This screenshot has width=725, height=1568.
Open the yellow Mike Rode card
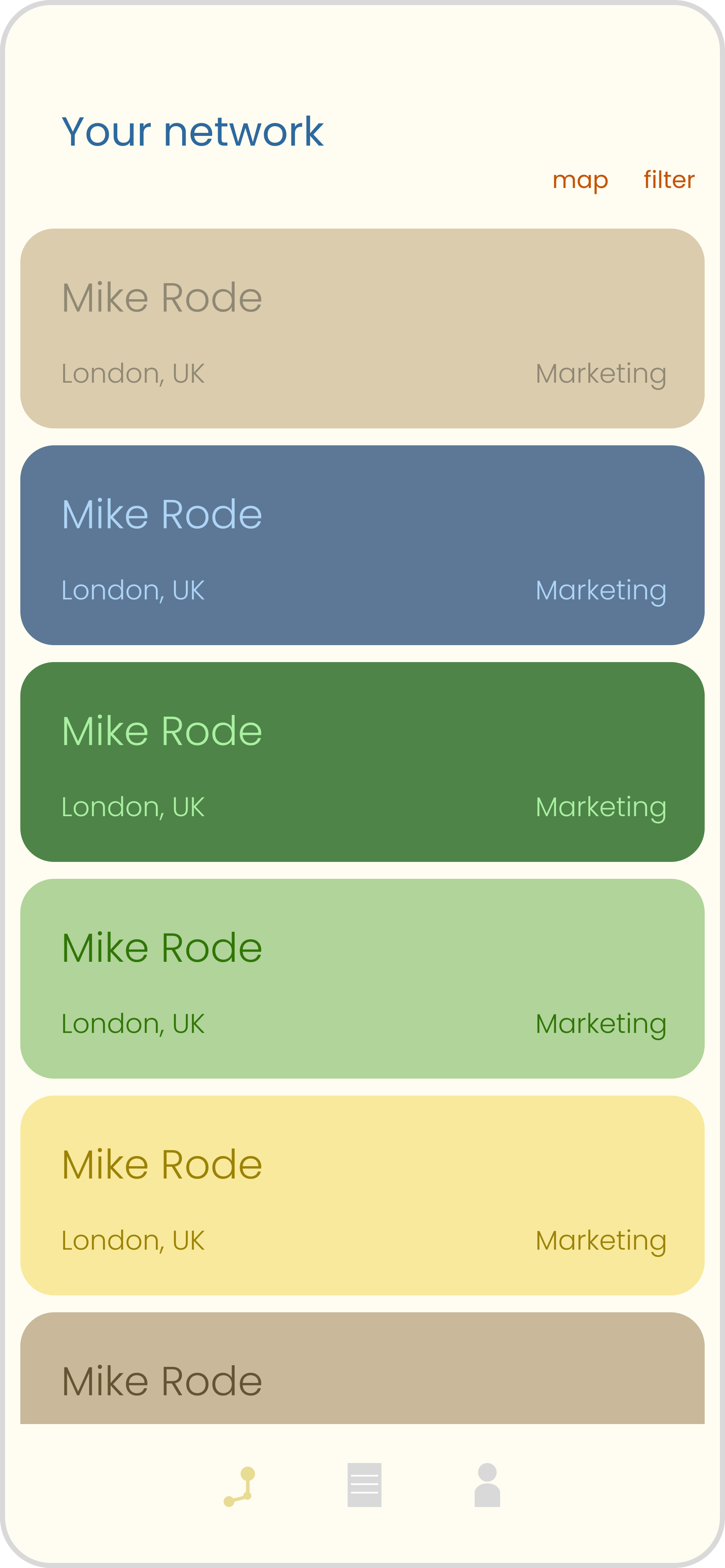pyautogui.click(x=362, y=1195)
